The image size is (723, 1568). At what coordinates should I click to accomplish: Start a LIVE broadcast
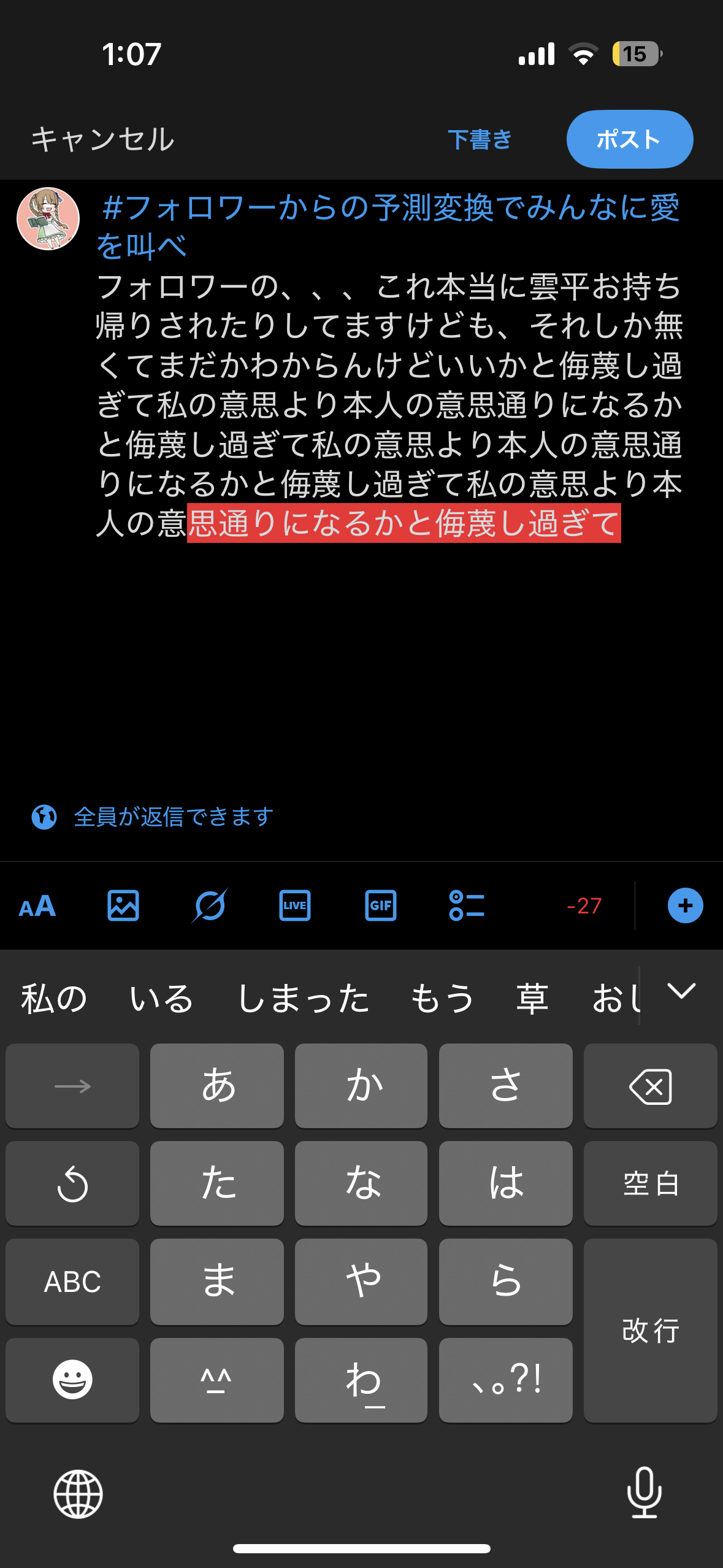pos(295,906)
